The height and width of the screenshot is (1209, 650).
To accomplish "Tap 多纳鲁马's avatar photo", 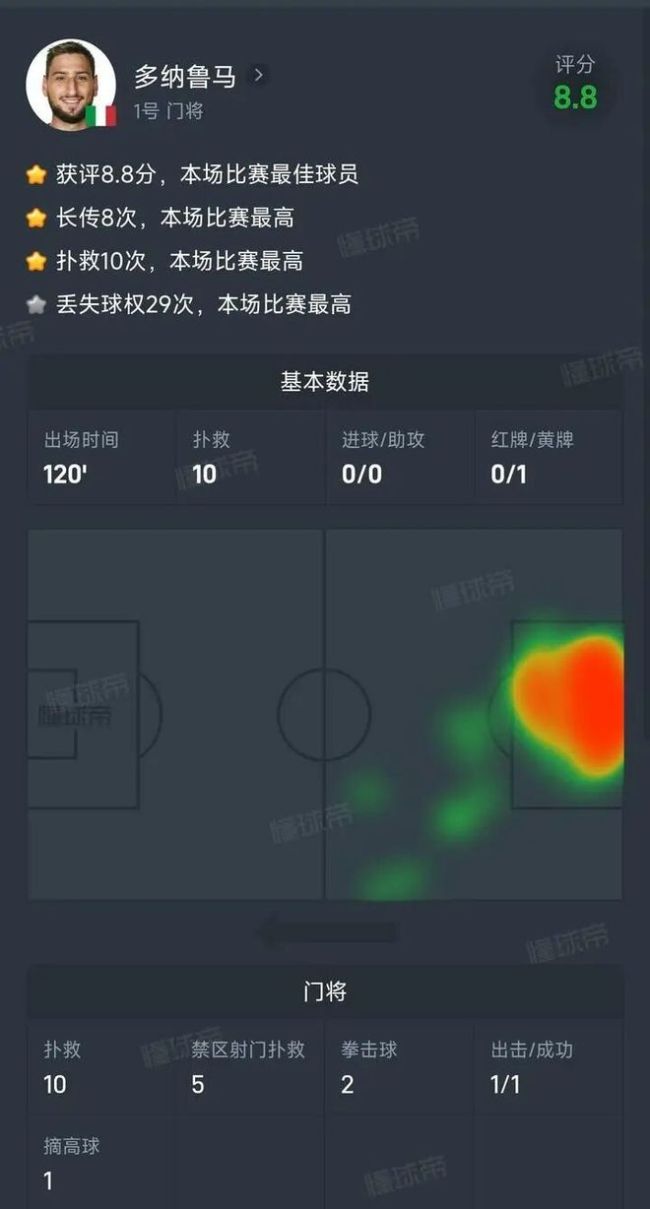I will pos(70,85).
